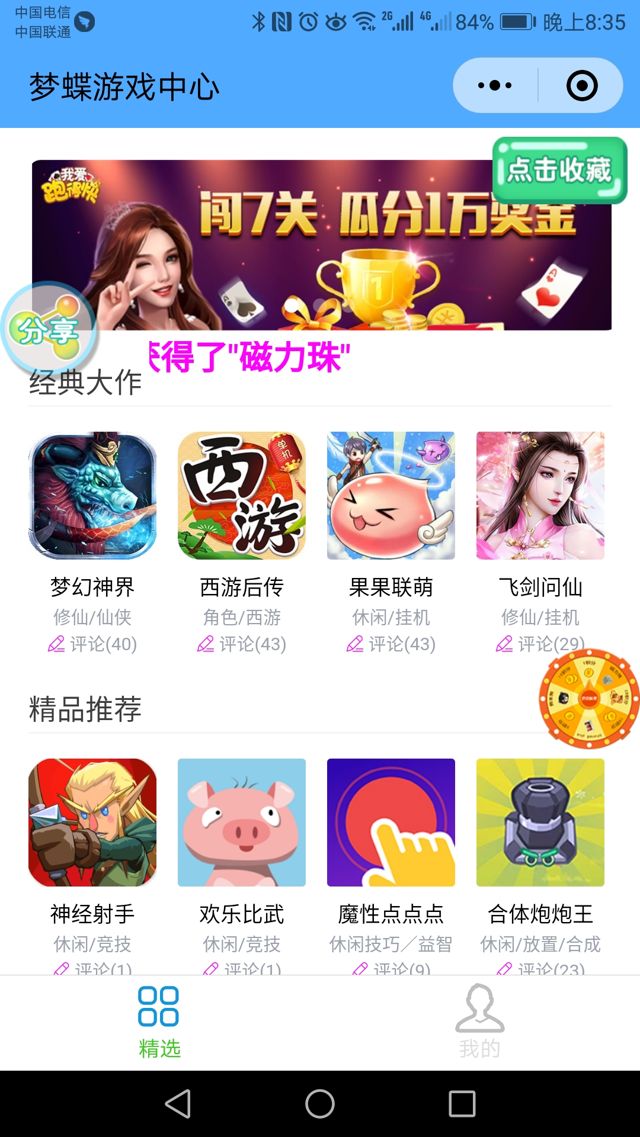Open the mini program more options menu
Viewport: 640px width, 1137px height.
coord(495,86)
